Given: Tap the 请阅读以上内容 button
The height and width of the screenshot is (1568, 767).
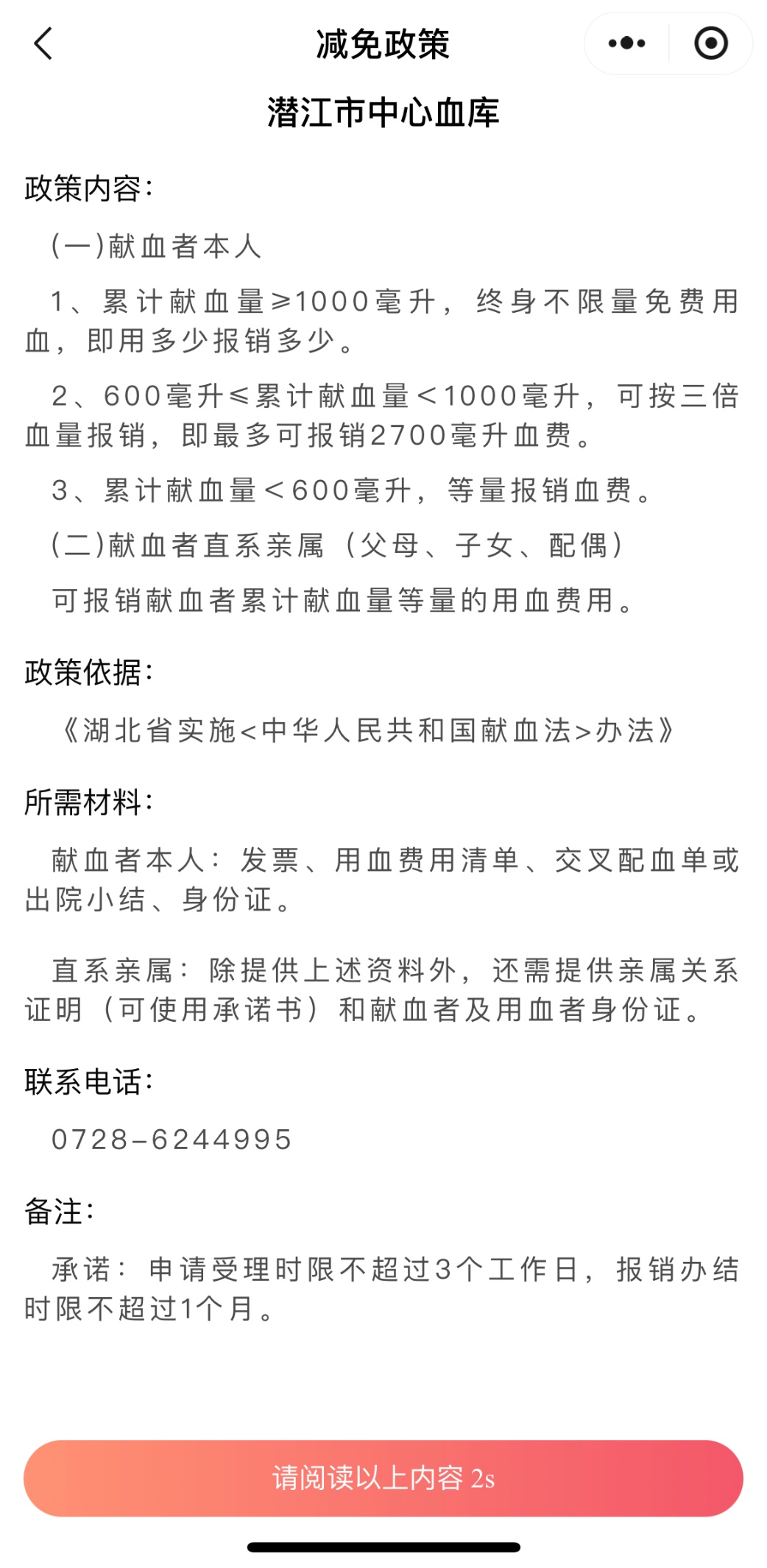Looking at the screenshot, I should pyautogui.click(x=383, y=1477).
